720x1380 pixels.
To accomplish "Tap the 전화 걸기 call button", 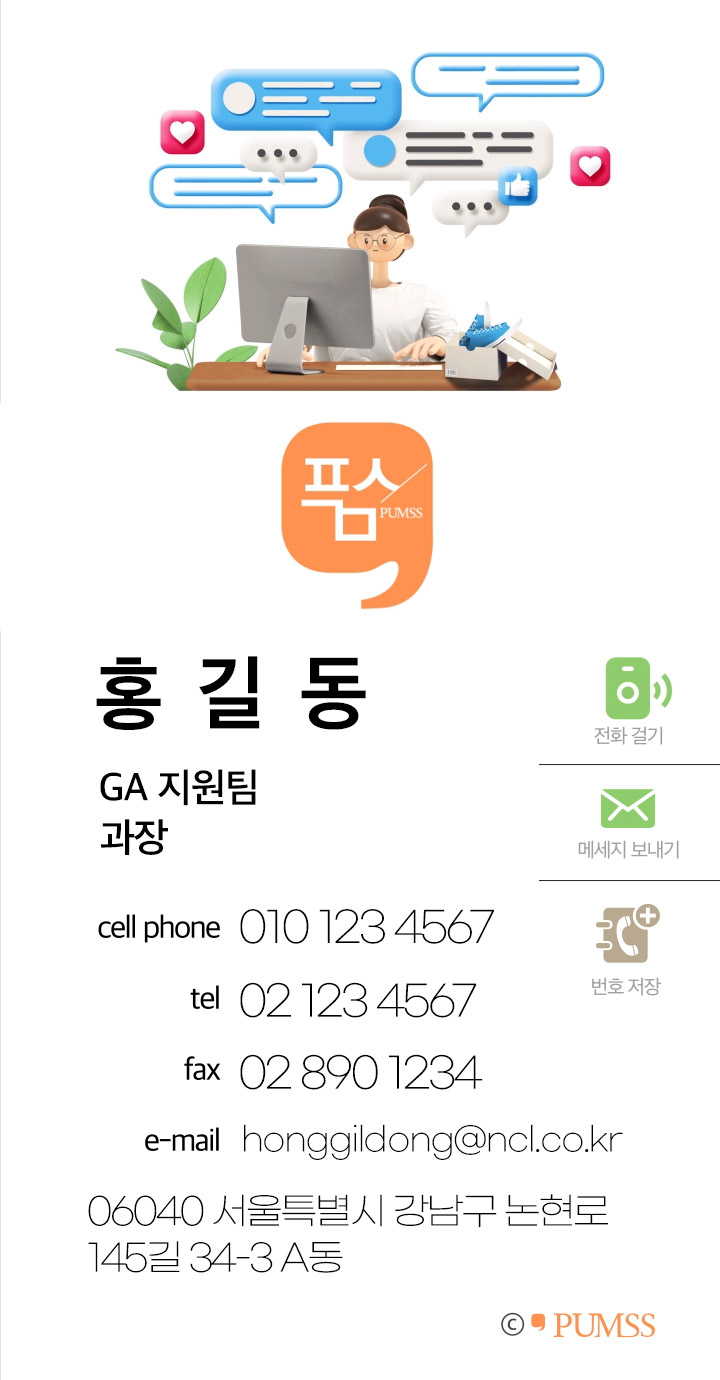I will coord(629,702).
